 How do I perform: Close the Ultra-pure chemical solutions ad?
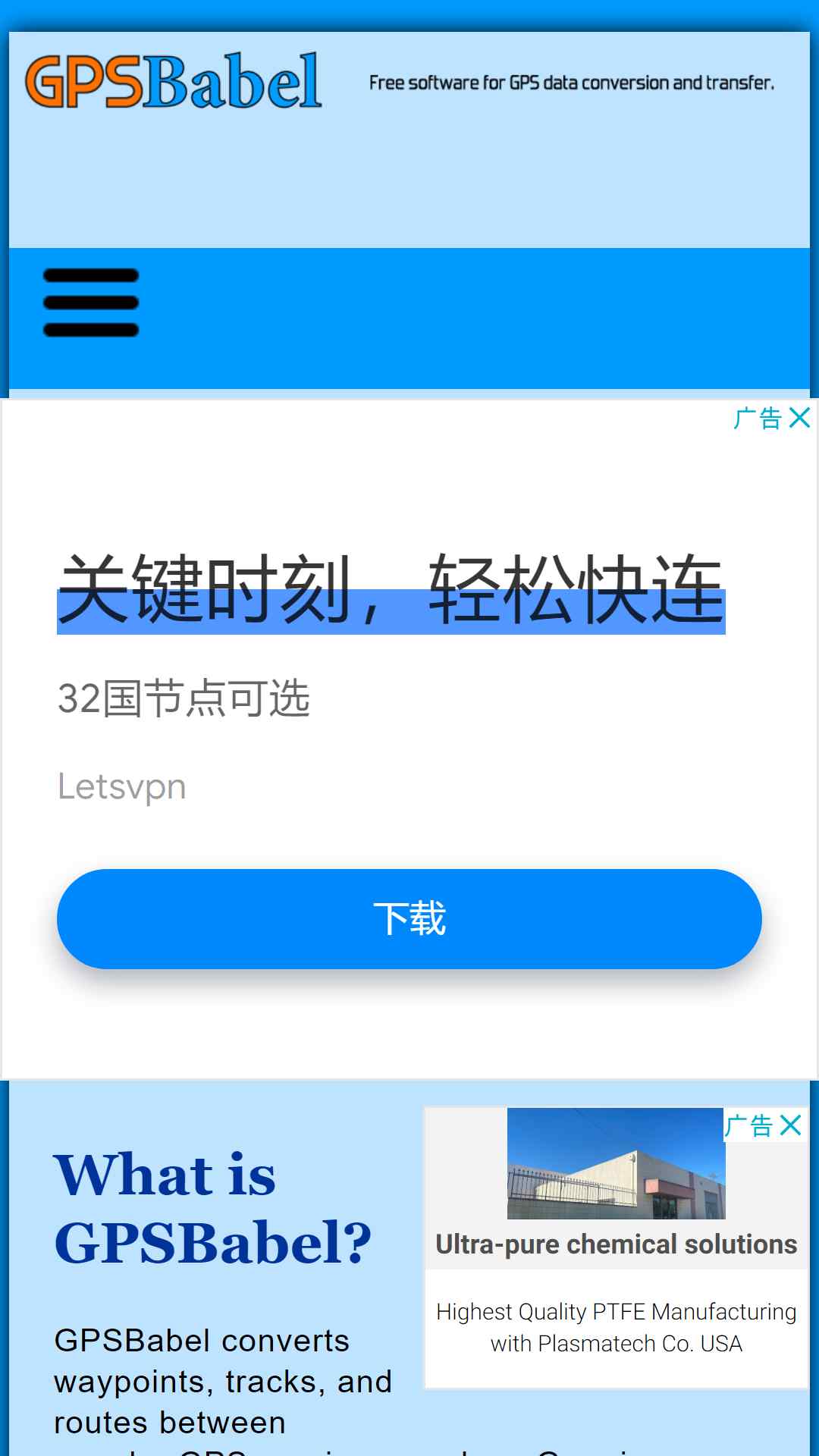791,1125
